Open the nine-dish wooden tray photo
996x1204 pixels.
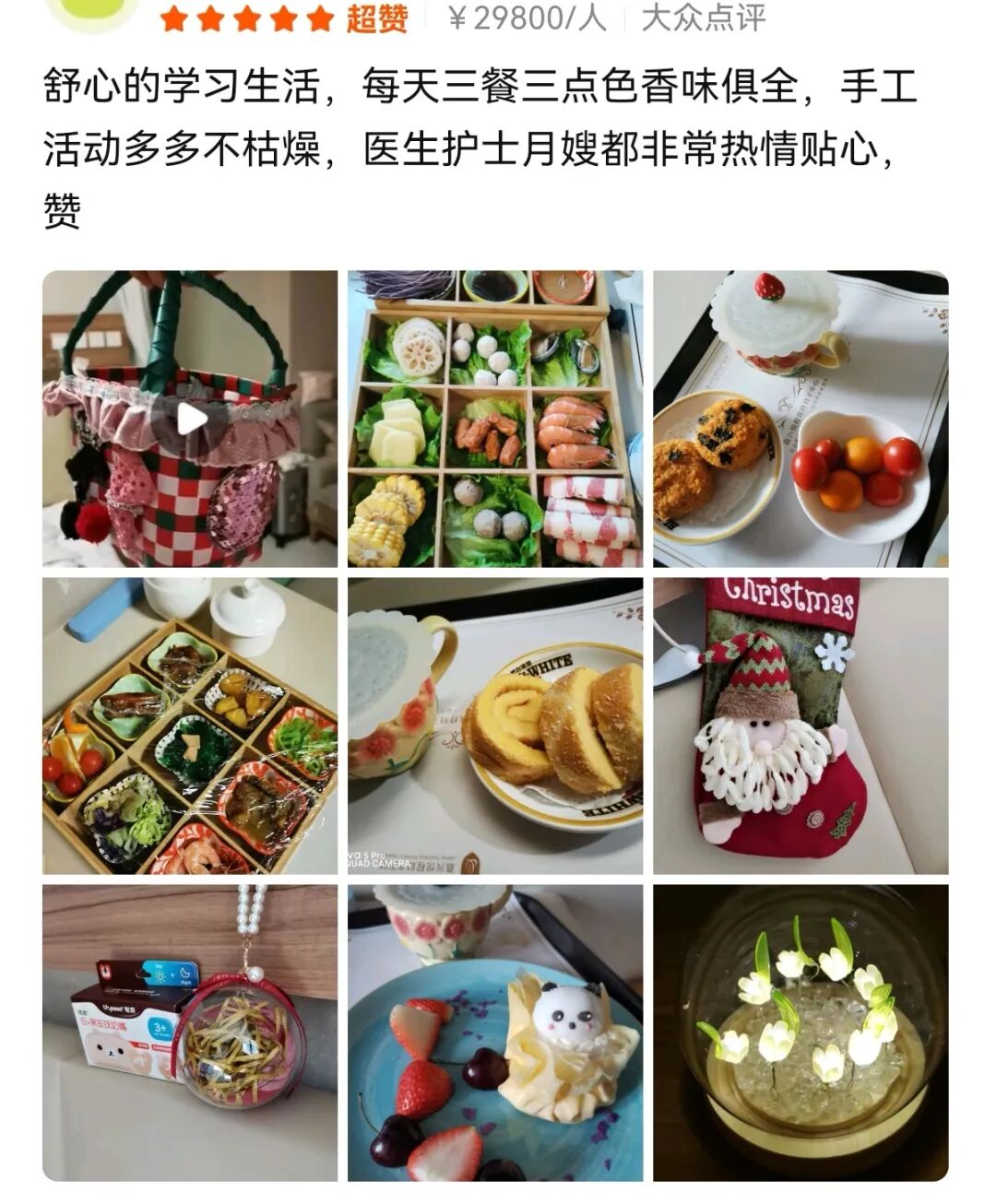point(190,726)
